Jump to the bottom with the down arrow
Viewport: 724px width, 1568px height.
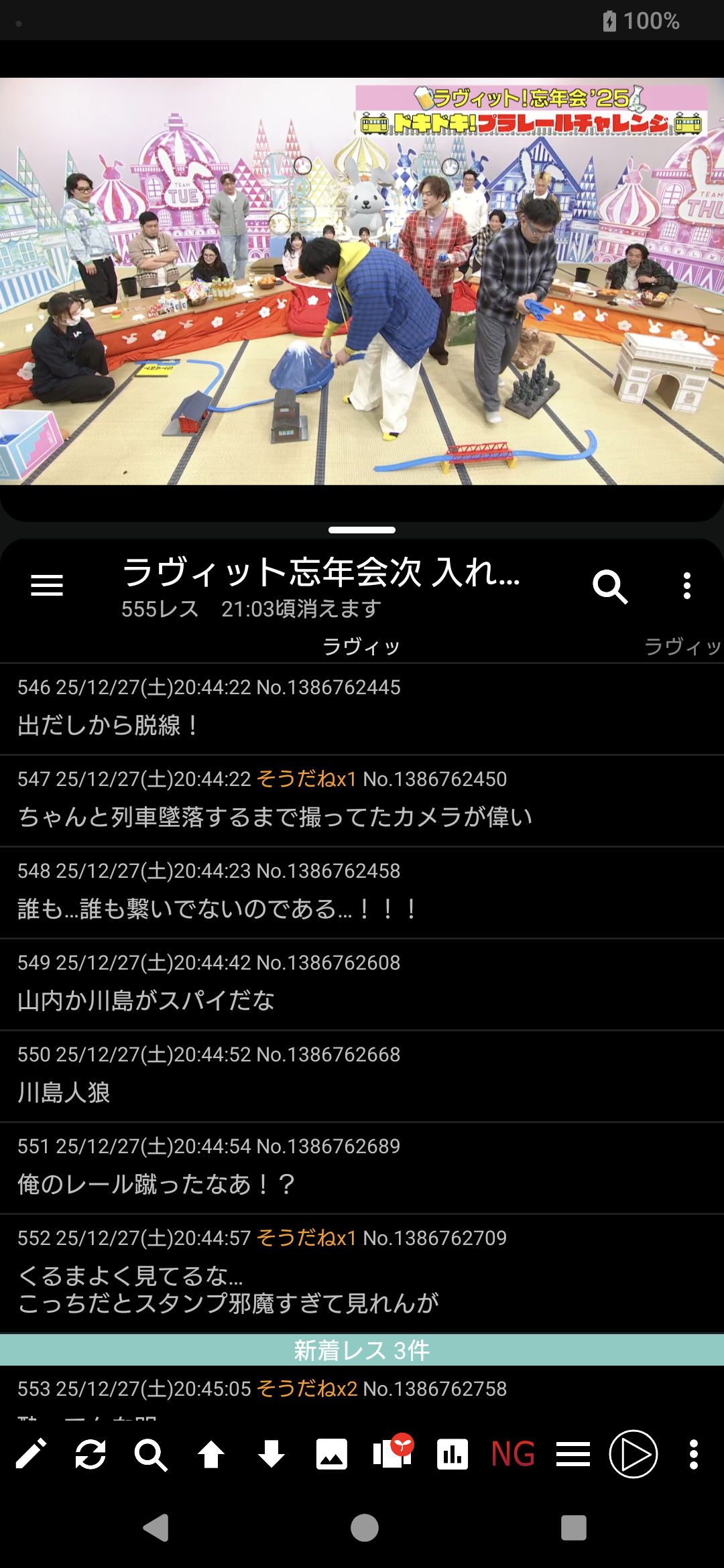tap(271, 1455)
